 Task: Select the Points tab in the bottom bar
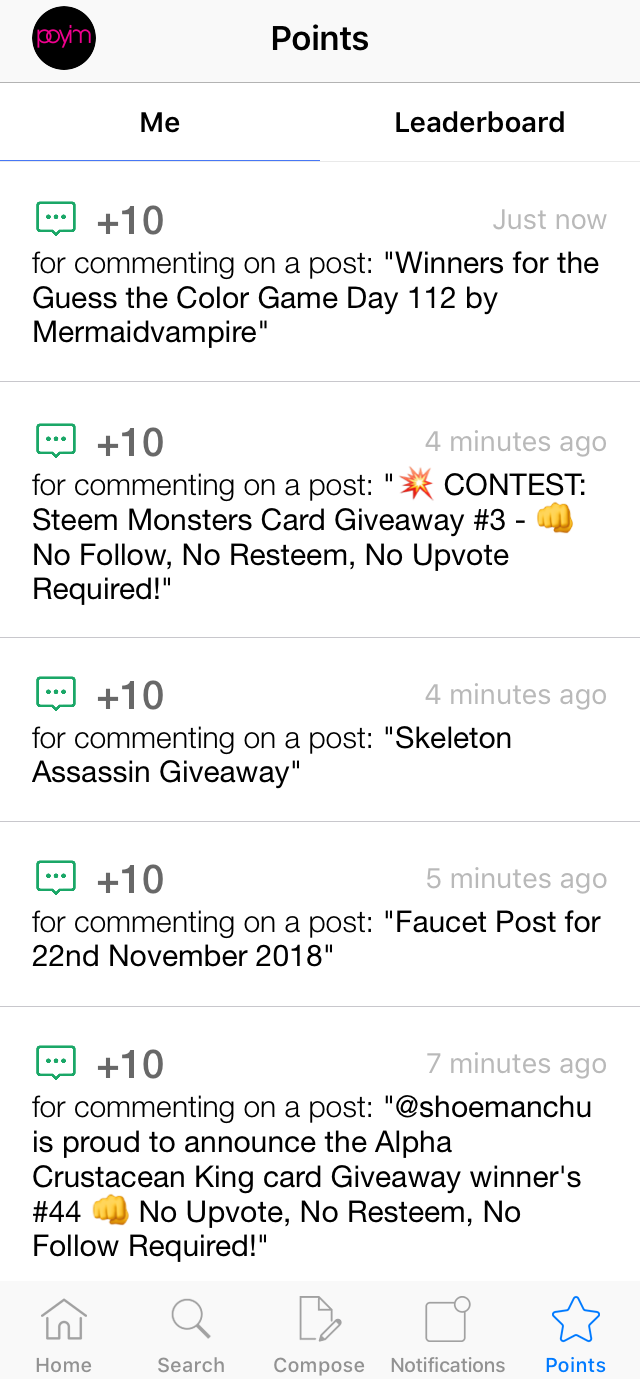tap(576, 1334)
